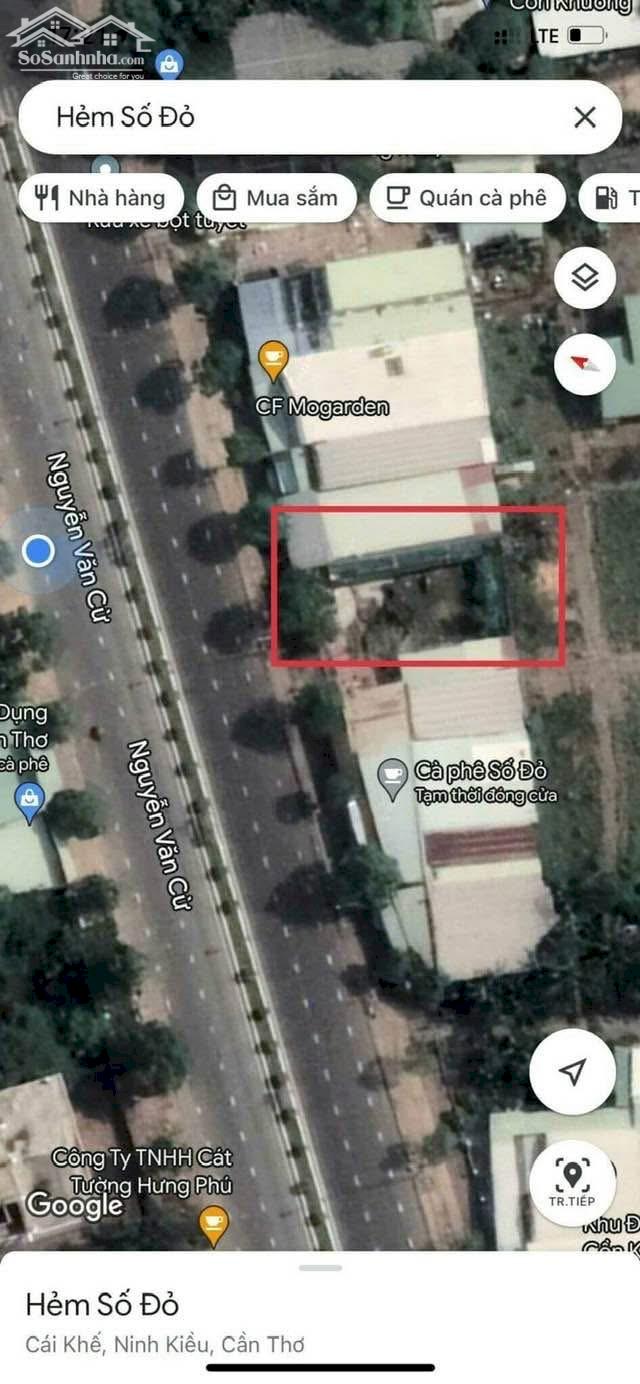Clear the Hẻm Số Đỏ search
Image resolution: width=640 pixels, height=1384 pixels.
[585, 118]
